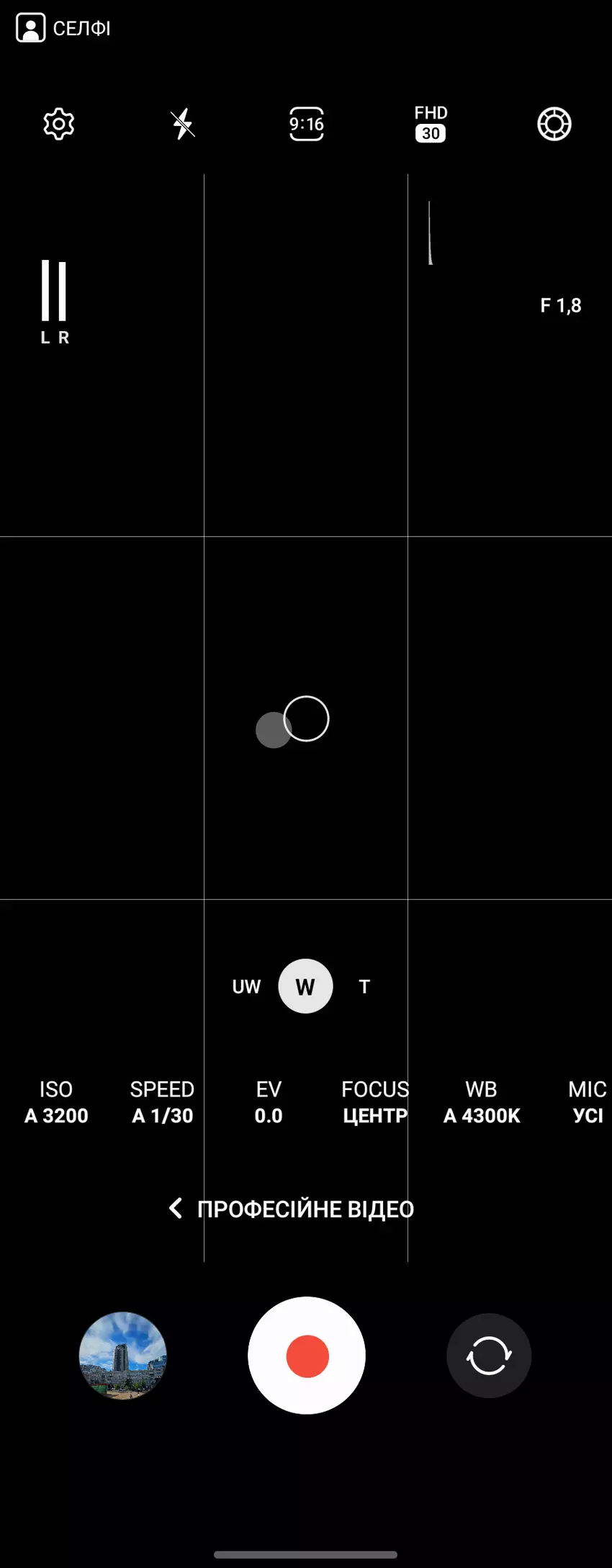Screen dimensions: 612x1568
Task: Adjust EV 0.0 exposure setting
Action: [x=269, y=1102]
